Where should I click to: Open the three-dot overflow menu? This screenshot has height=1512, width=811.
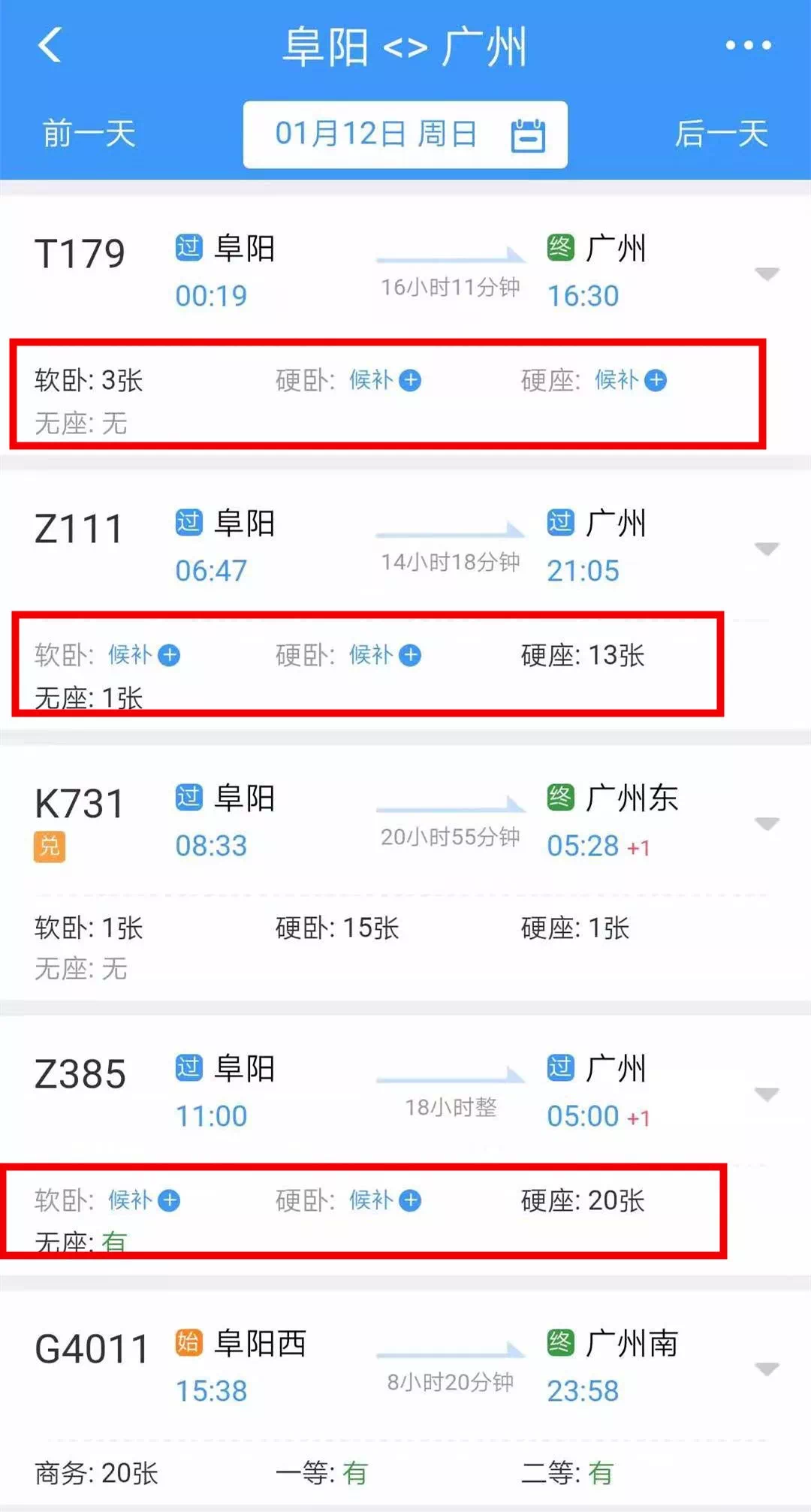pyautogui.click(x=748, y=45)
